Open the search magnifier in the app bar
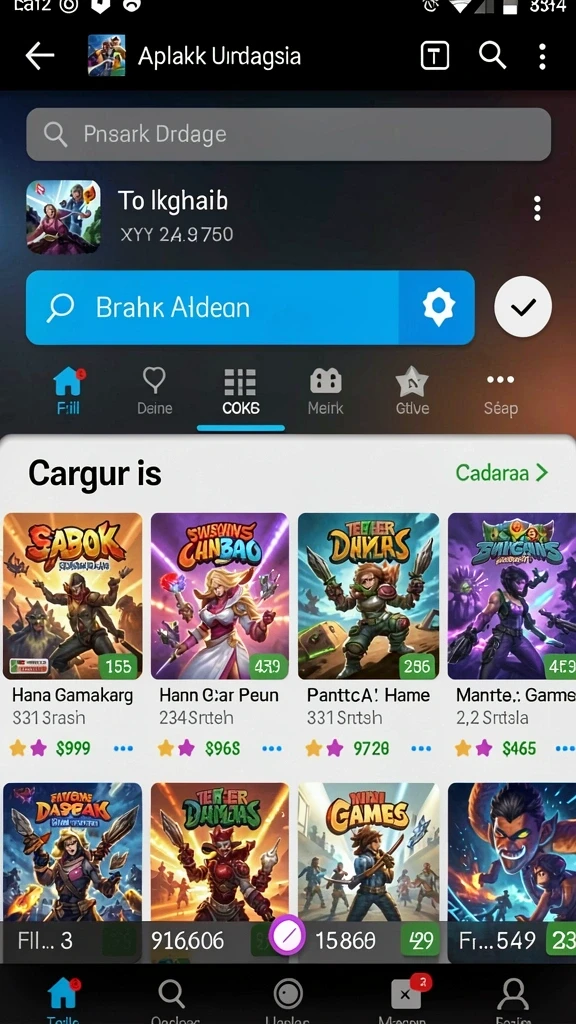This screenshot has width=576, height=1024. point(492,56)
